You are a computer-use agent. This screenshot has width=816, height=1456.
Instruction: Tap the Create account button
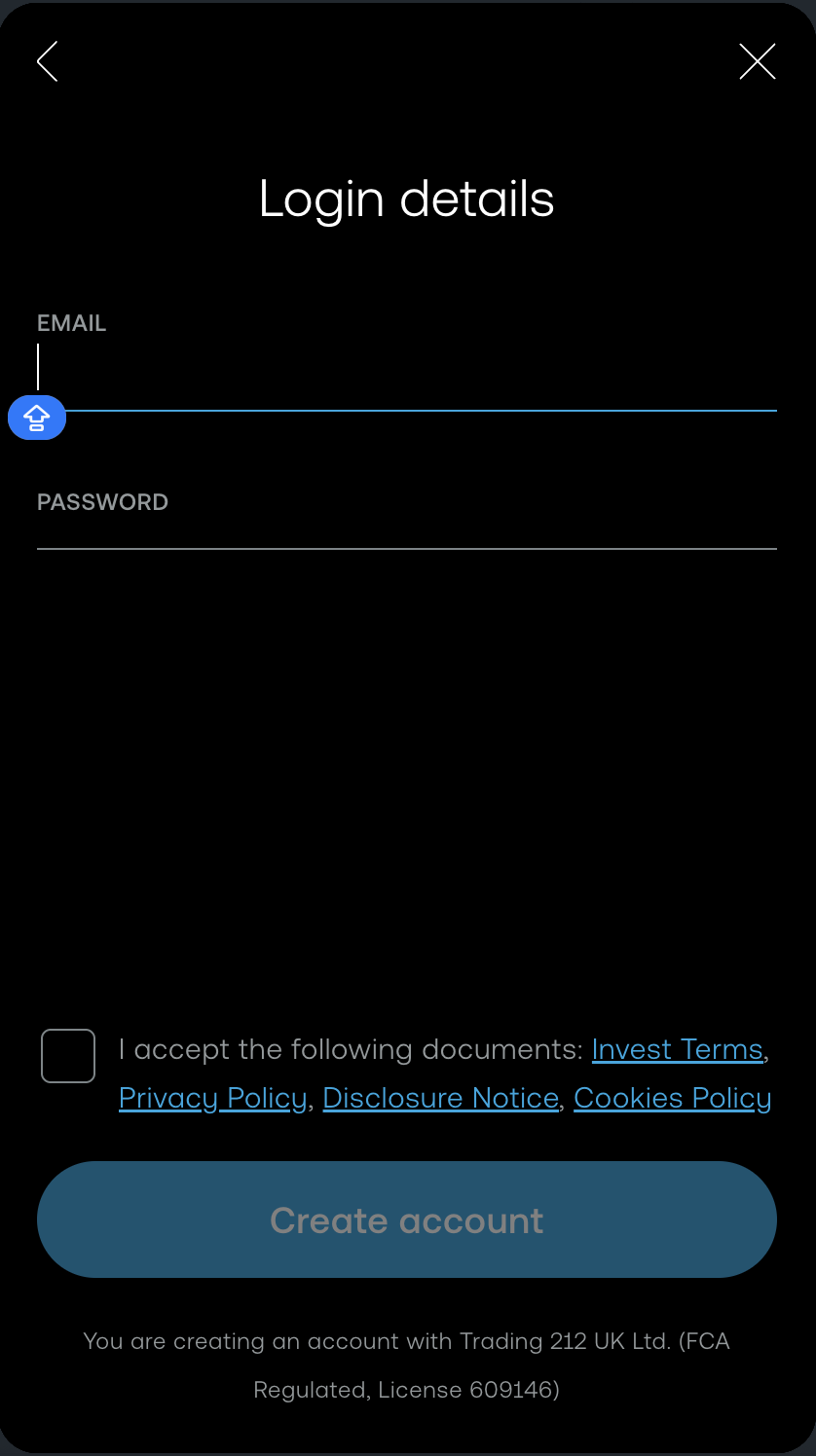click(x=406, y=1219)
